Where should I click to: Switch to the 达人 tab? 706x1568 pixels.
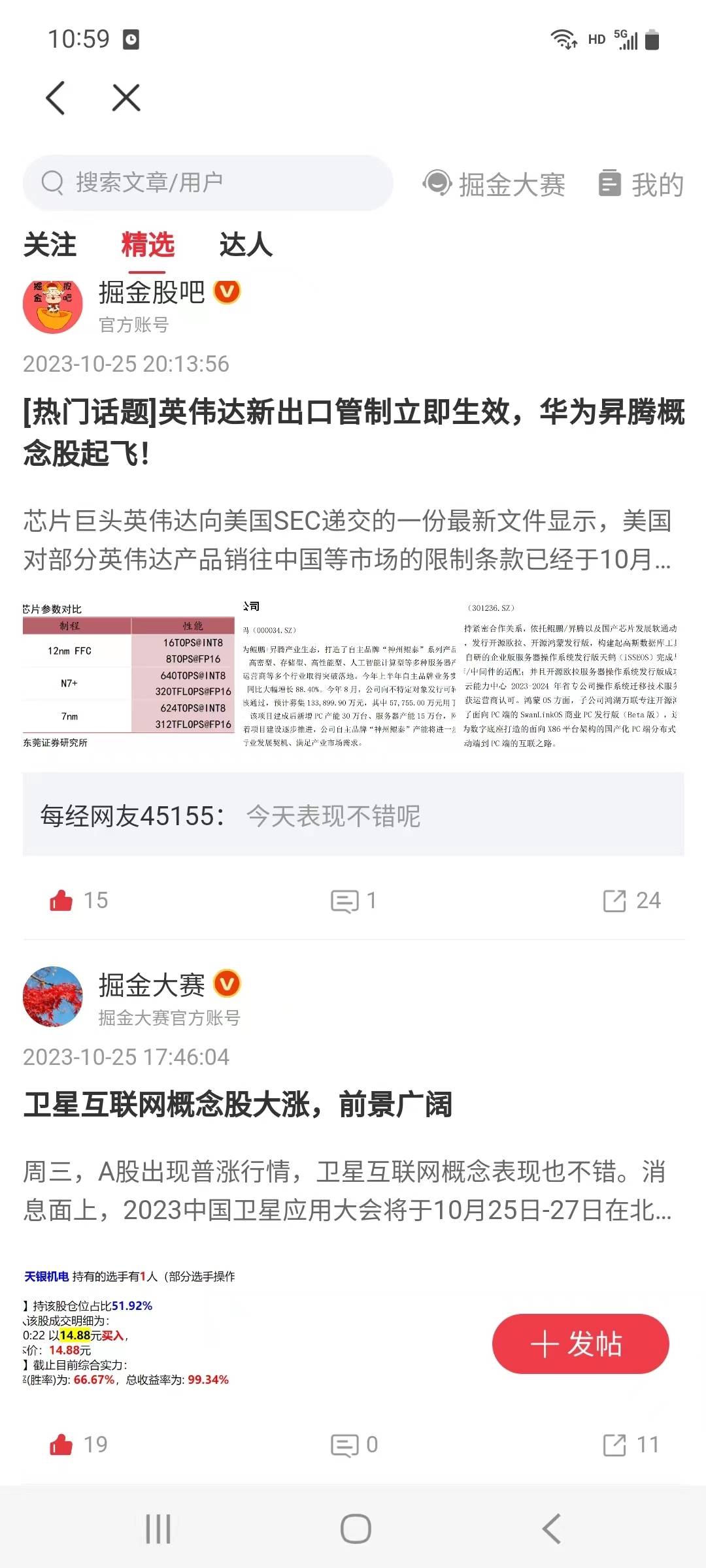click(x=246, y=245)
